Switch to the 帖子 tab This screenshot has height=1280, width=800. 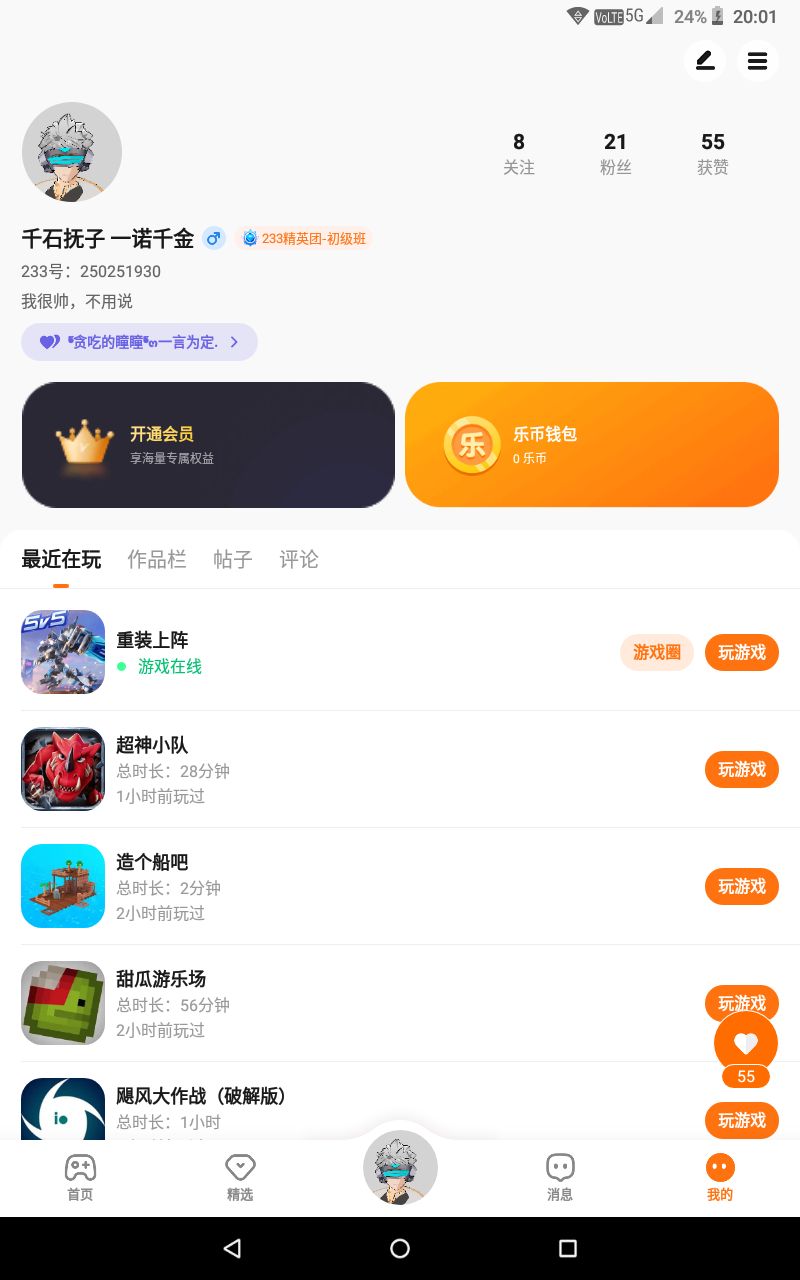pyautogui.click(x=233, y=559)
